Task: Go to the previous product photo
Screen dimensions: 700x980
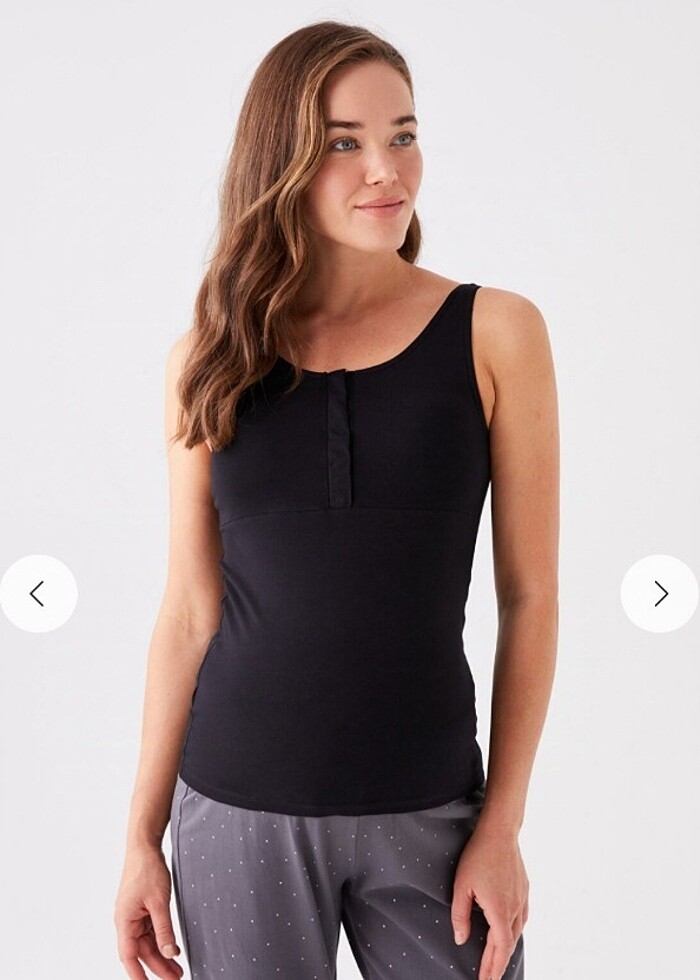Action: 38,594
